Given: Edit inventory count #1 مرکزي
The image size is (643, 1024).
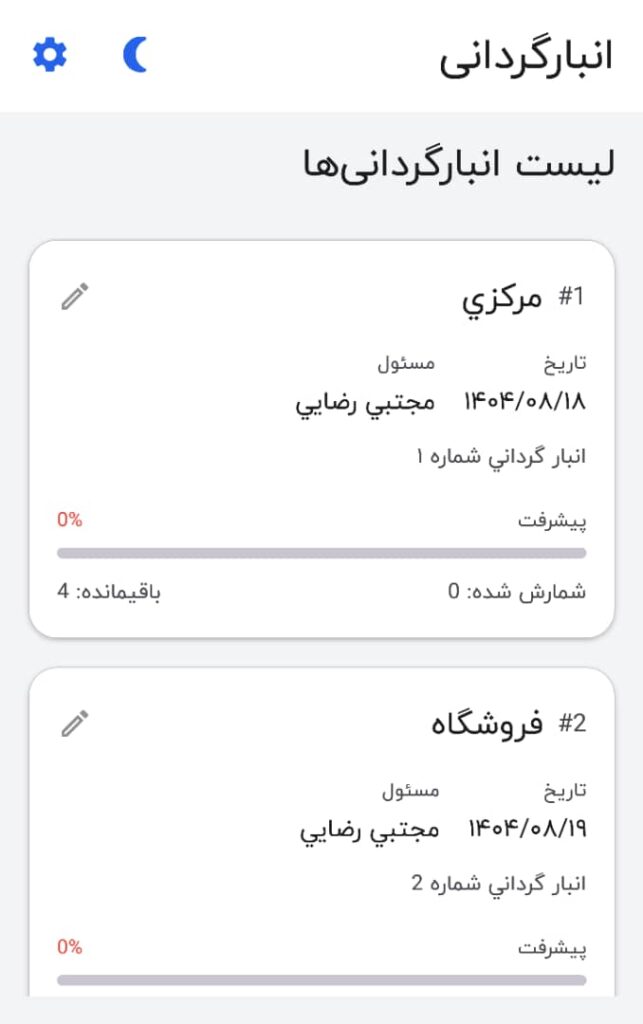Looking at the screenshot, I should click(x=75, y=296).
